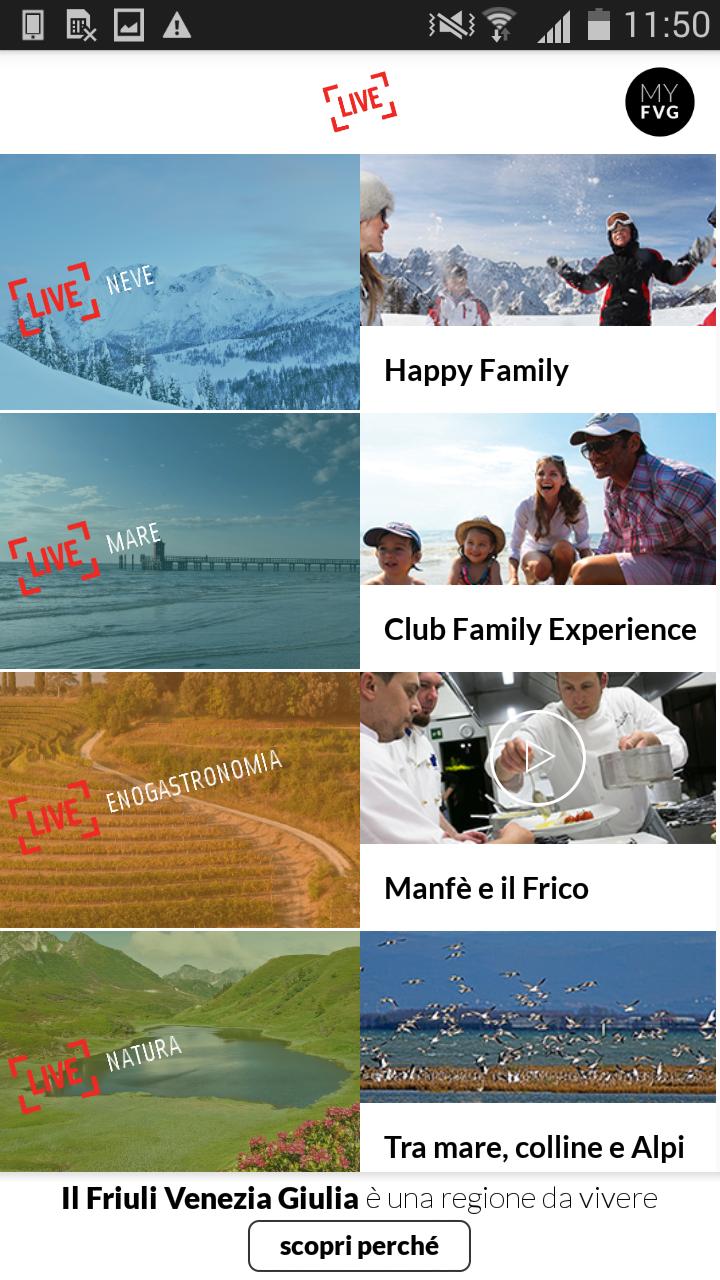Open the Happy Family card
The width and height of the screenshot is (720, 1280).
pyautogui.click(x=538, y=282)
